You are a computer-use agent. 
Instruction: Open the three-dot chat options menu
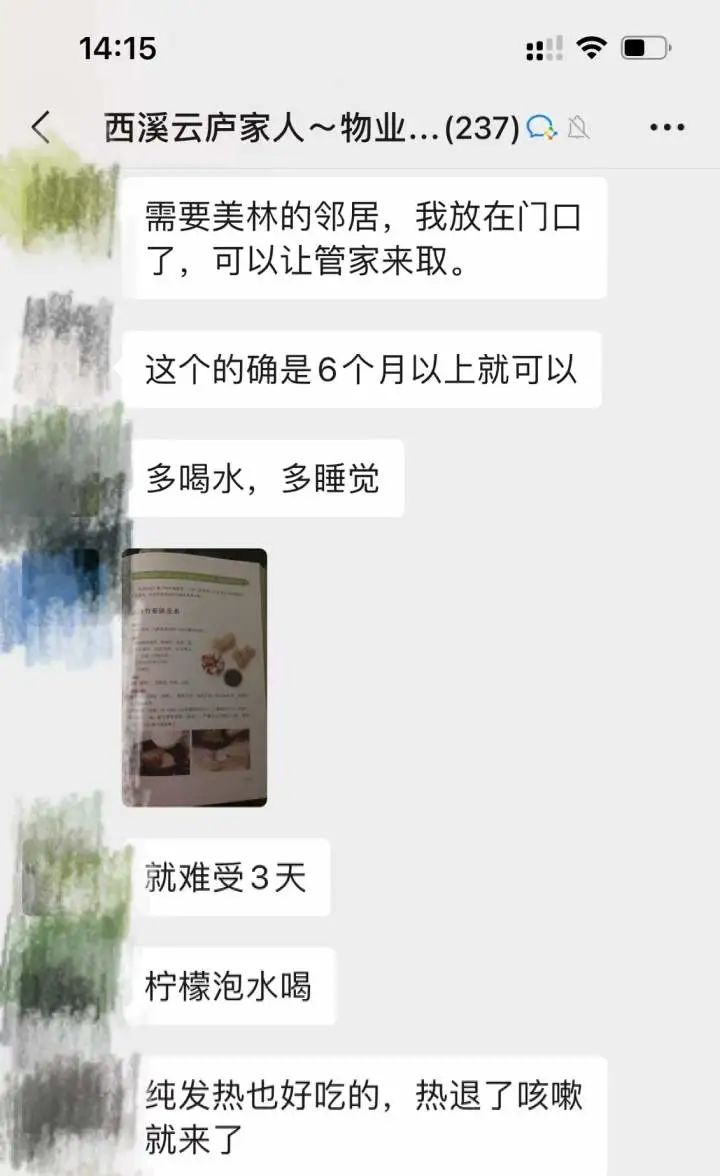click(667, 128)
